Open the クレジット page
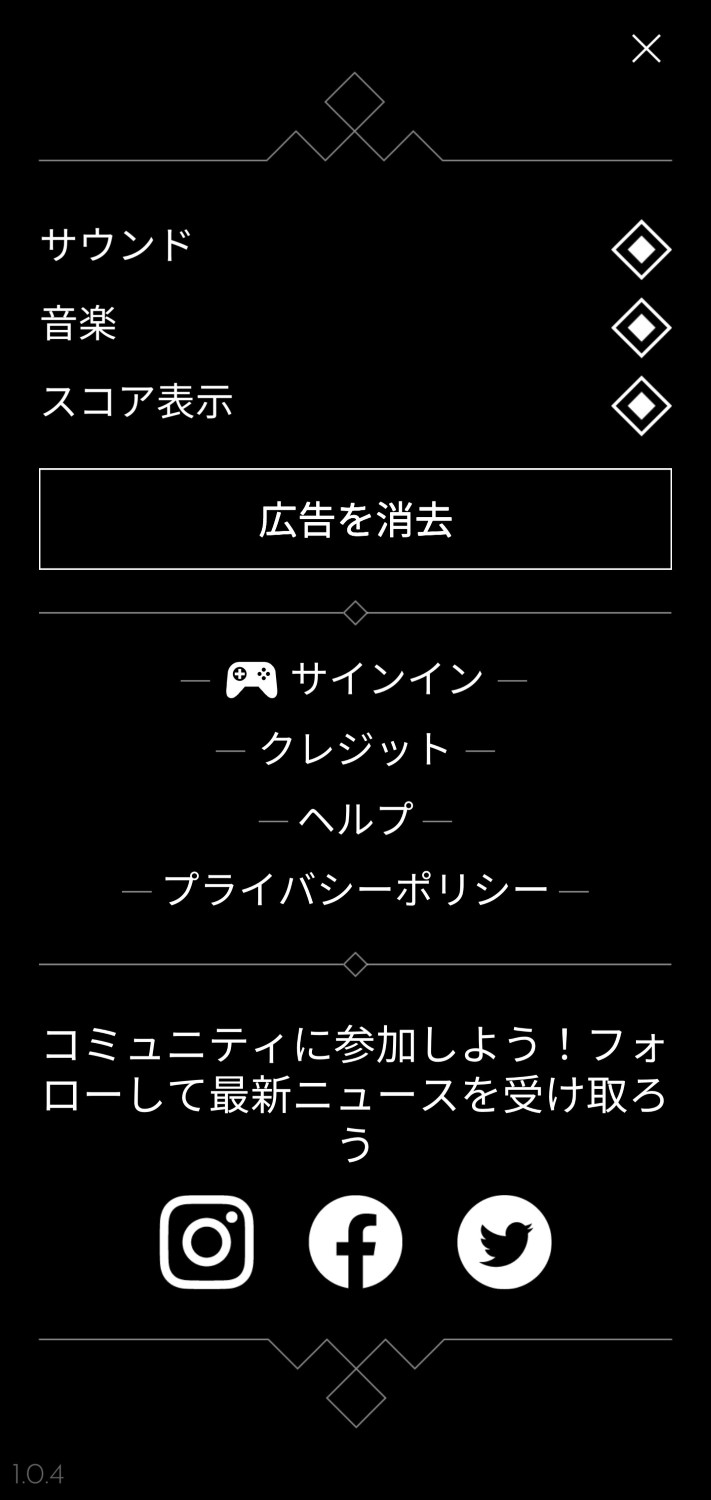 tap(355, 749)
